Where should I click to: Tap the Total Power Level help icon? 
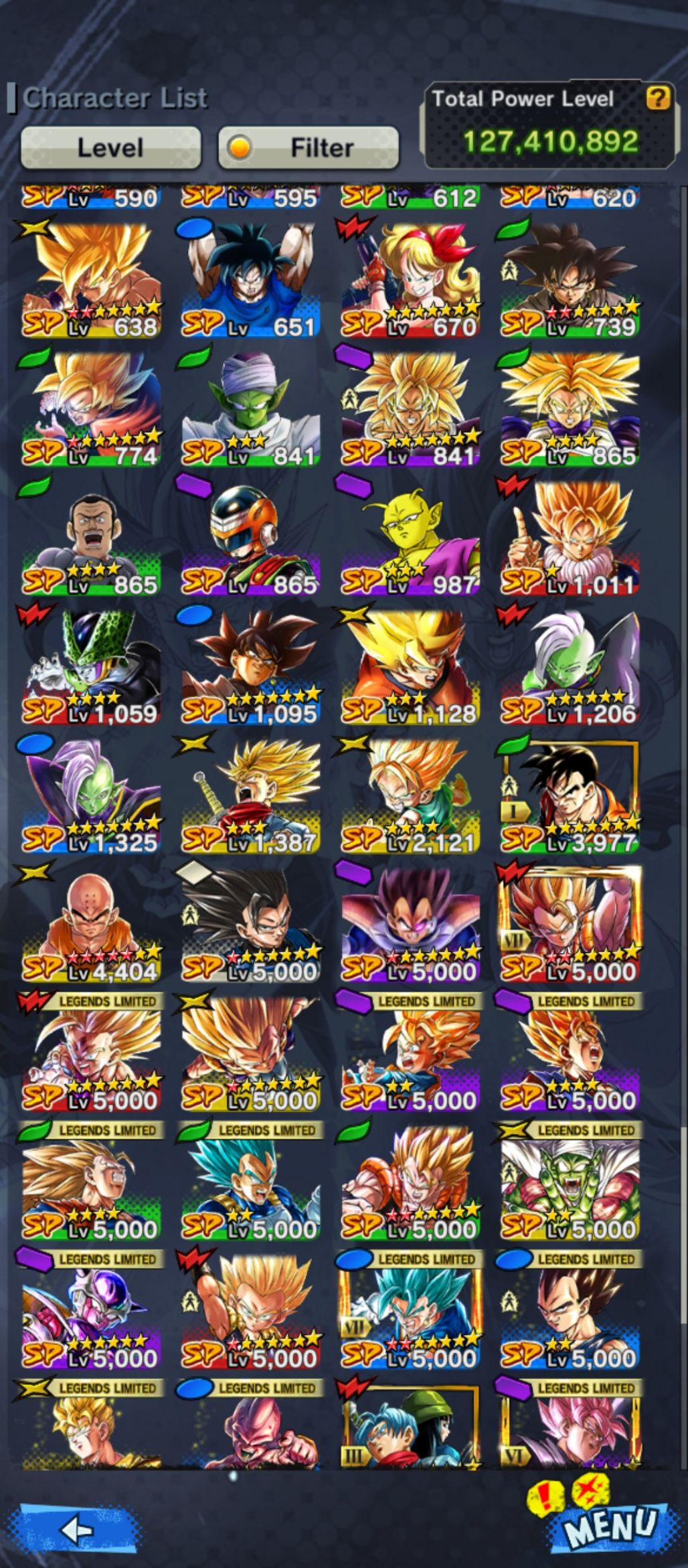click(x=657, y=99)
